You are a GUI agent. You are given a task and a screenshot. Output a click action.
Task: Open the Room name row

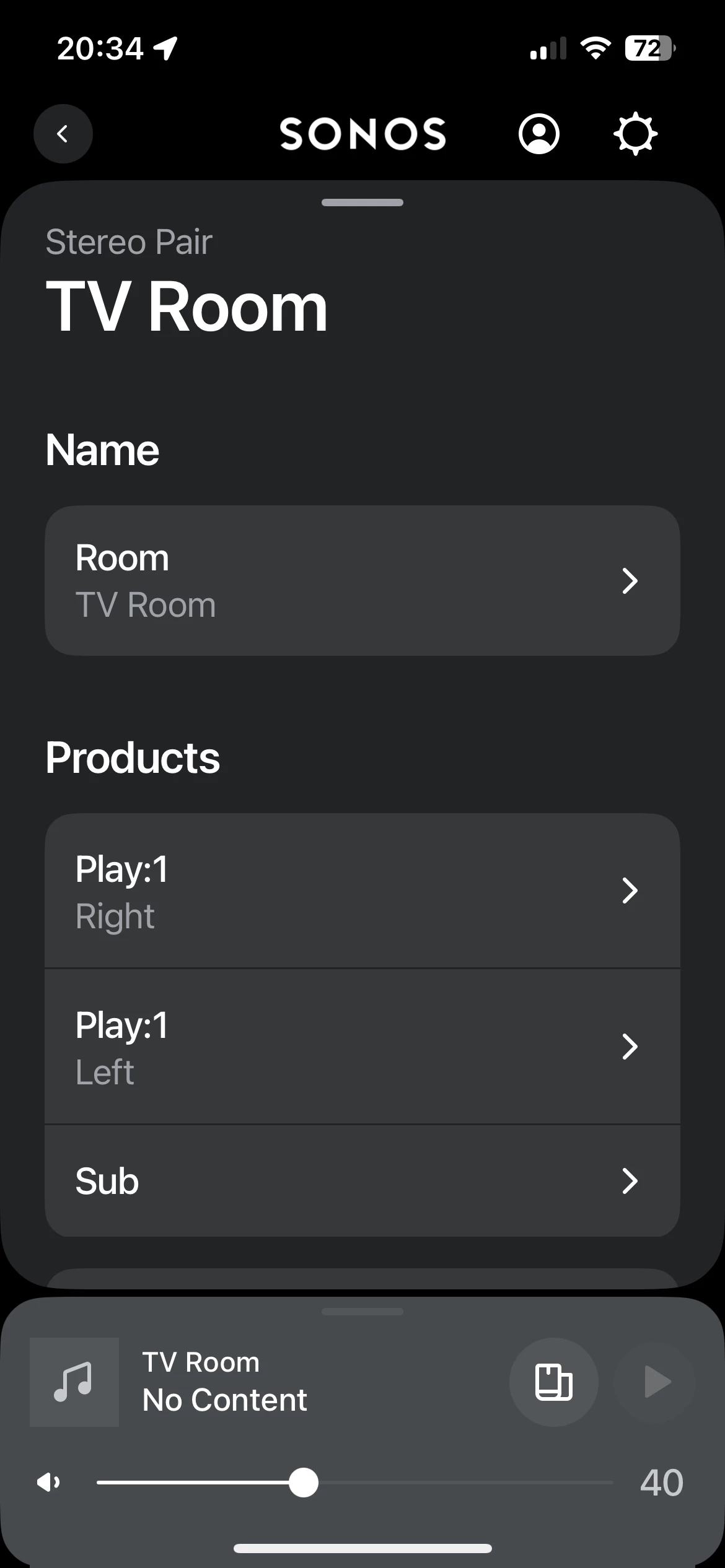(362, 581)
